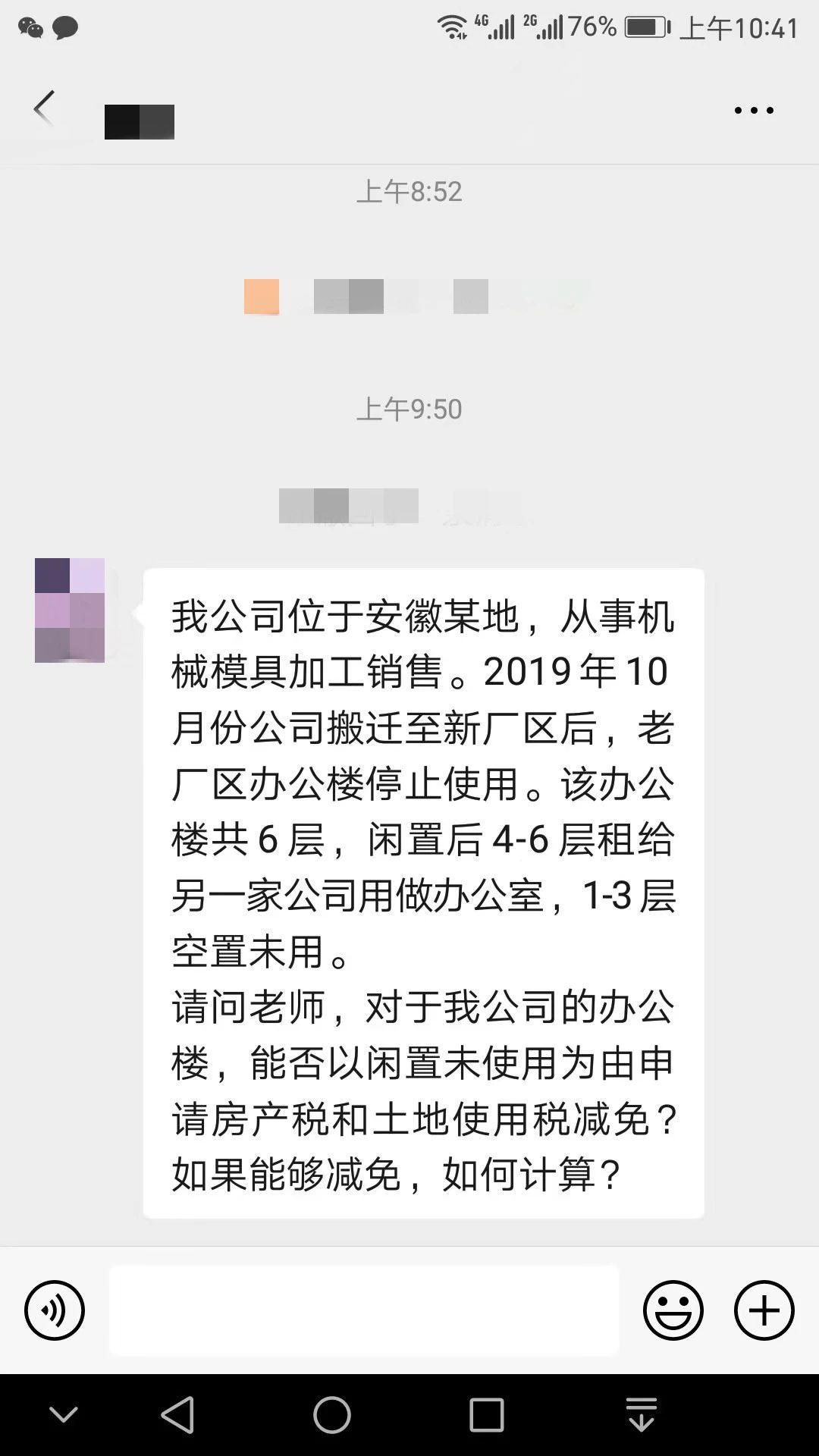Viewport: 819px width, 1456px height.
Task: Go back to the chat list
Action: 44,108
